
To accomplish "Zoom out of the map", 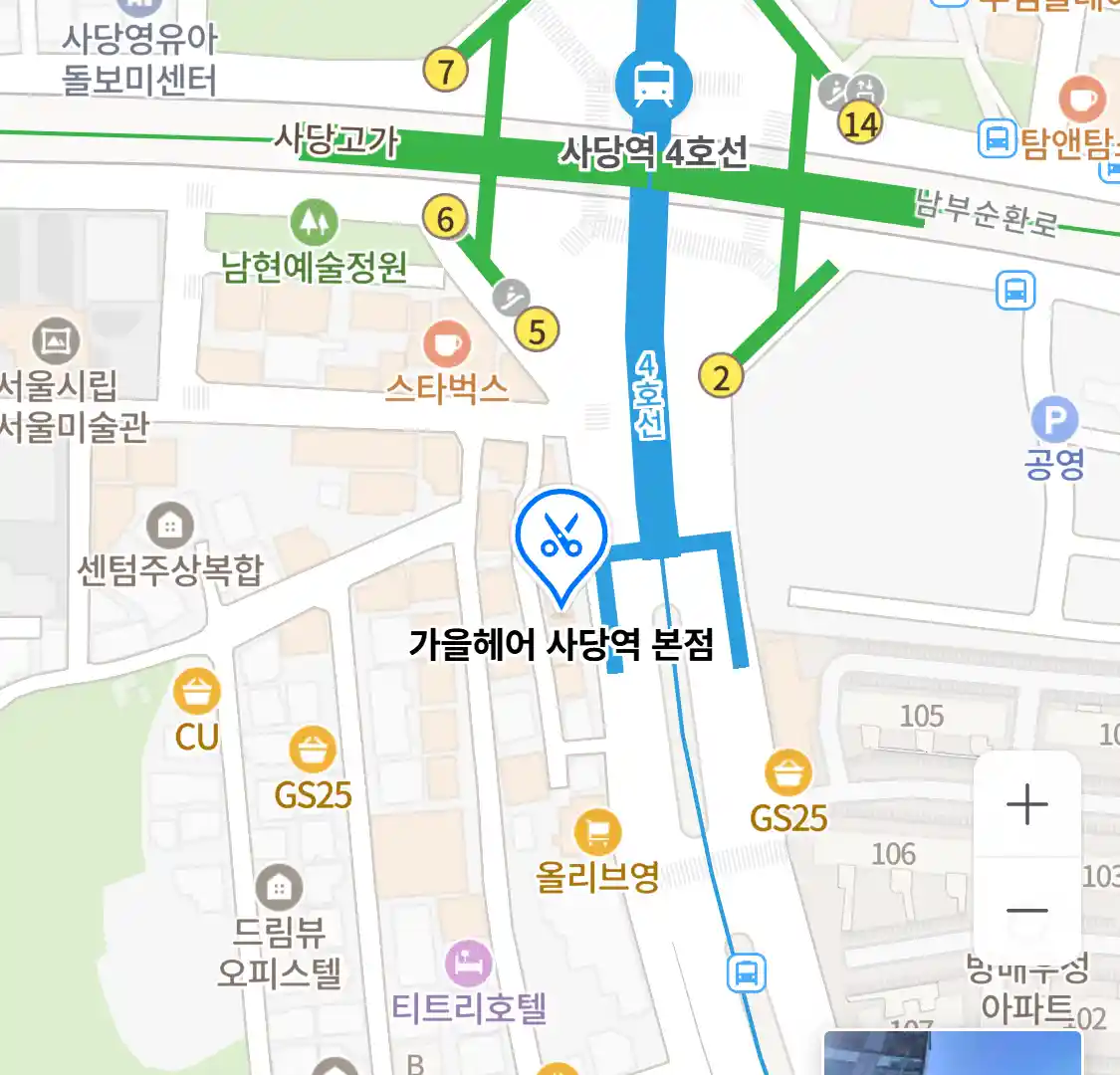I will pos(1026,910).
